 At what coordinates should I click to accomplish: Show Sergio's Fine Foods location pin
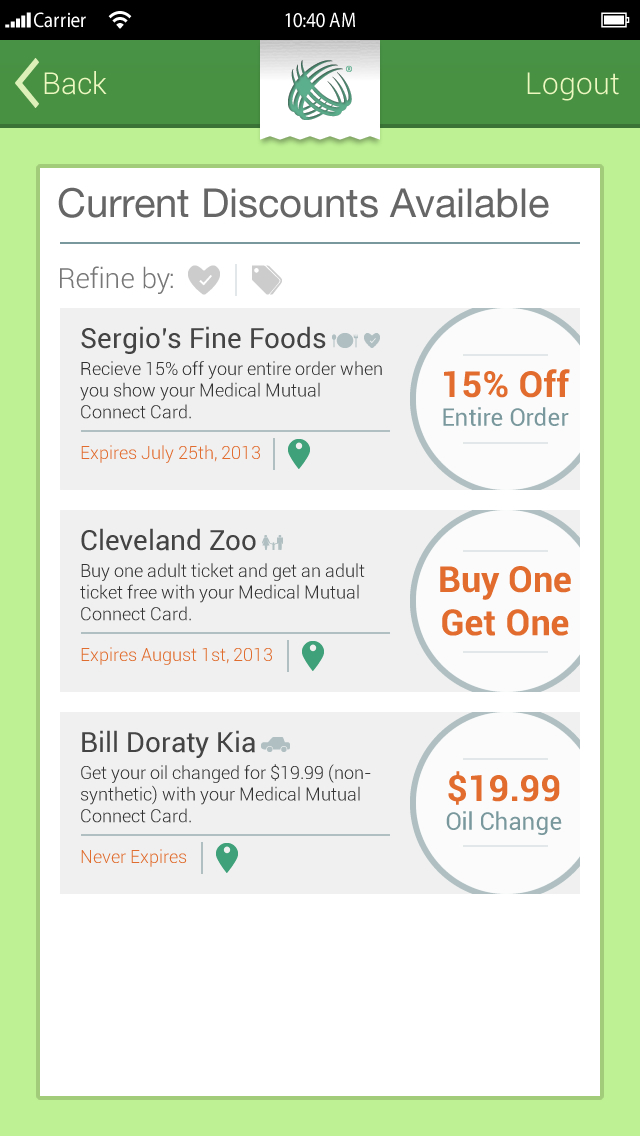click(x=299, y=454)
